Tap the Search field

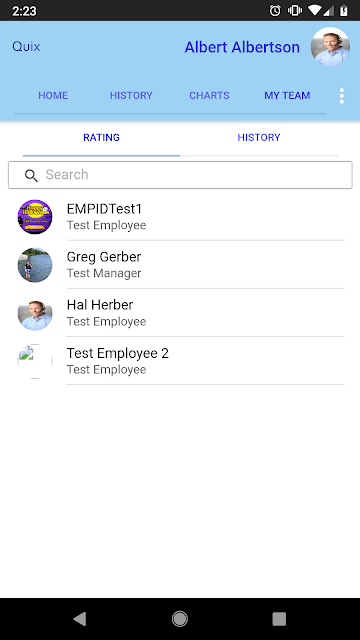(180, 175)
